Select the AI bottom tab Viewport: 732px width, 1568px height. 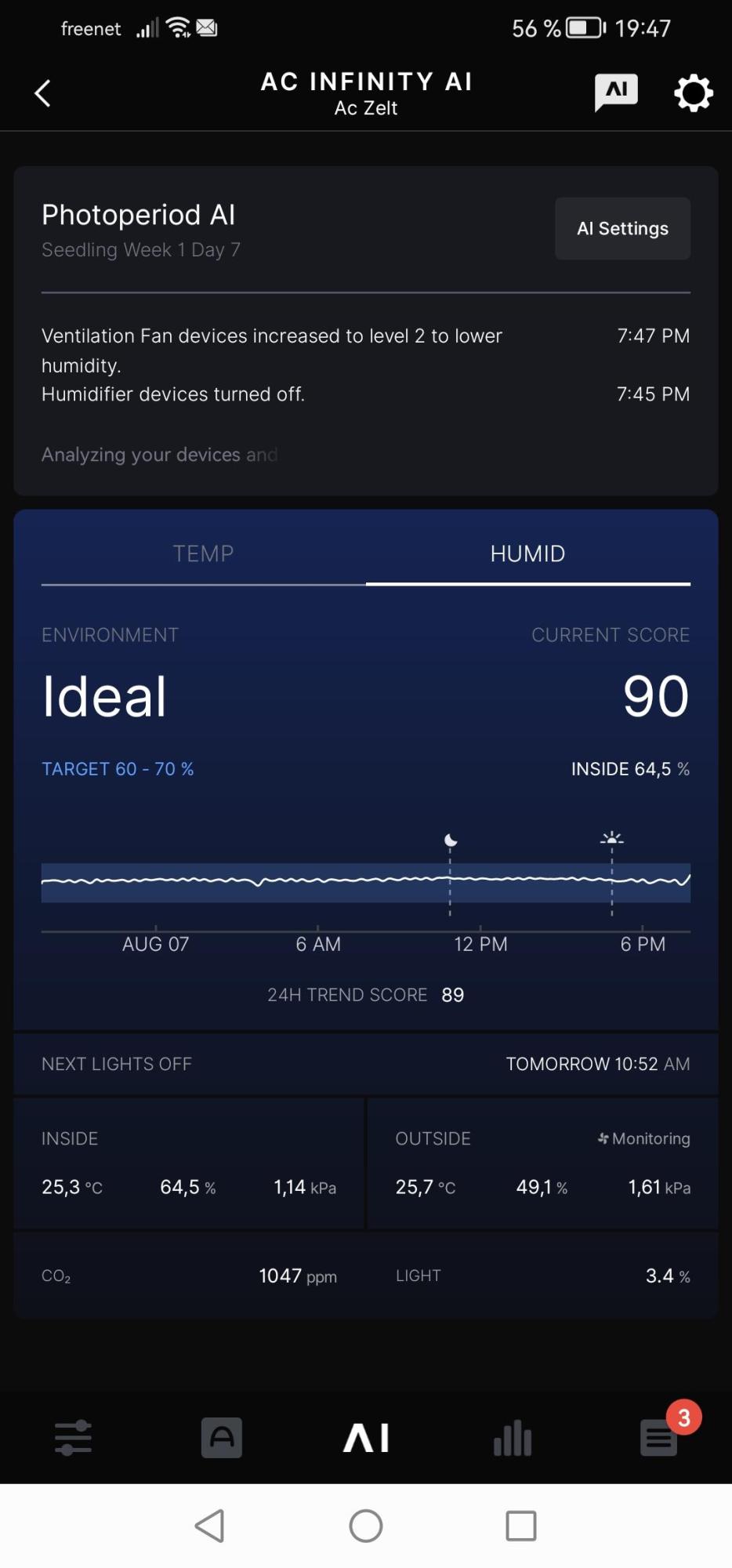[366, 1438]
